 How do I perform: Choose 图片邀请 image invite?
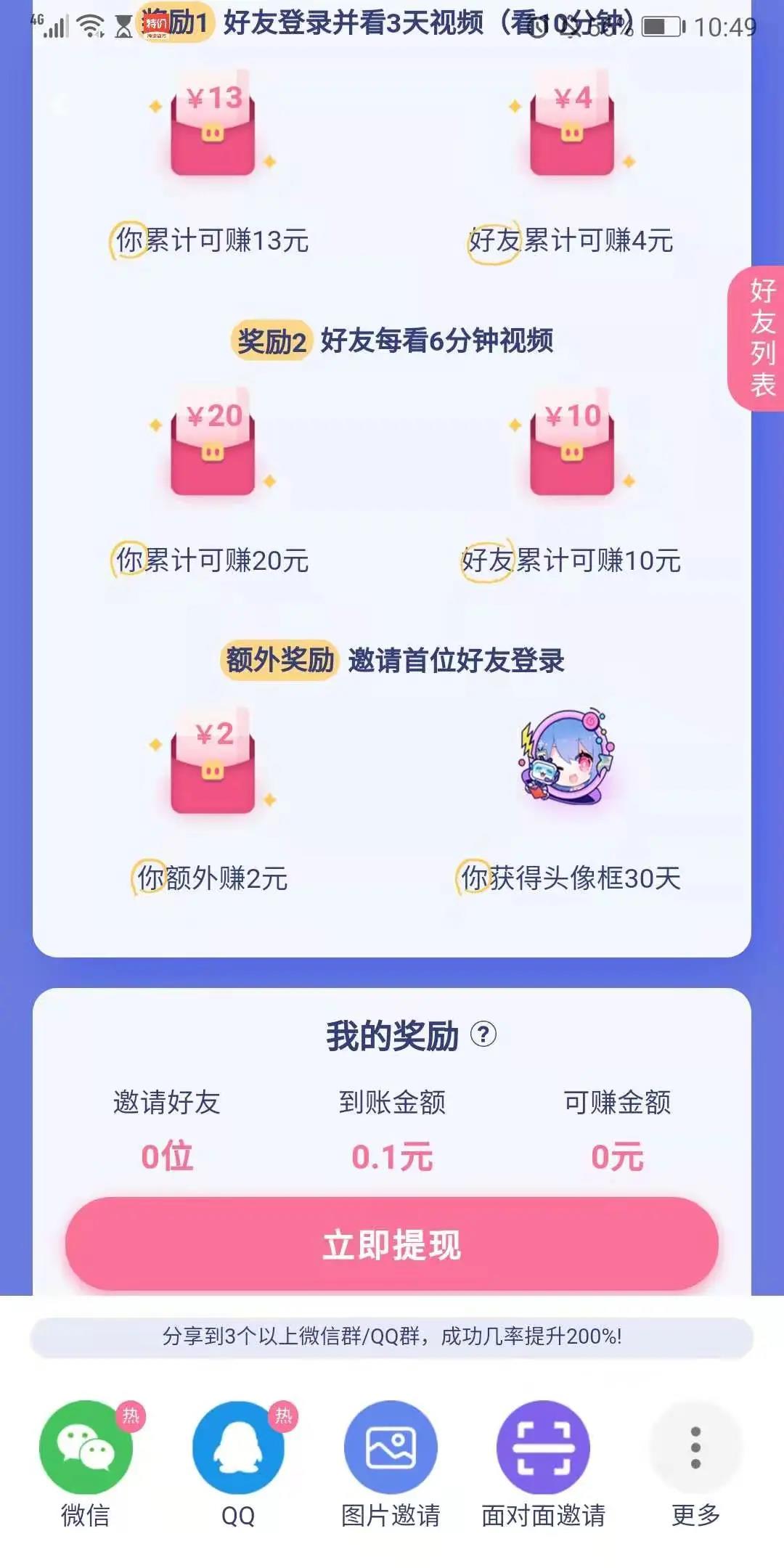point(391,1448)
